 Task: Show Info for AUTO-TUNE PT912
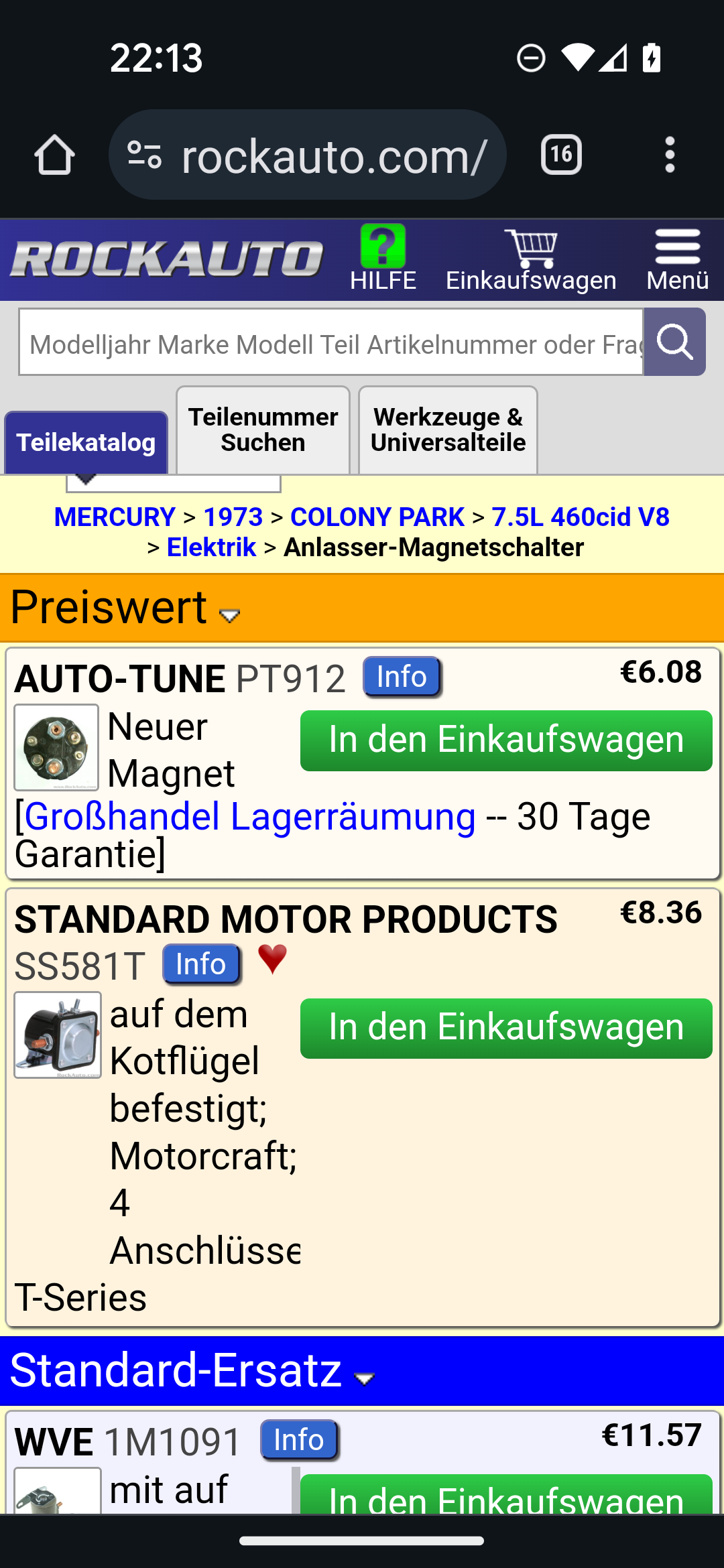[402, 677]
